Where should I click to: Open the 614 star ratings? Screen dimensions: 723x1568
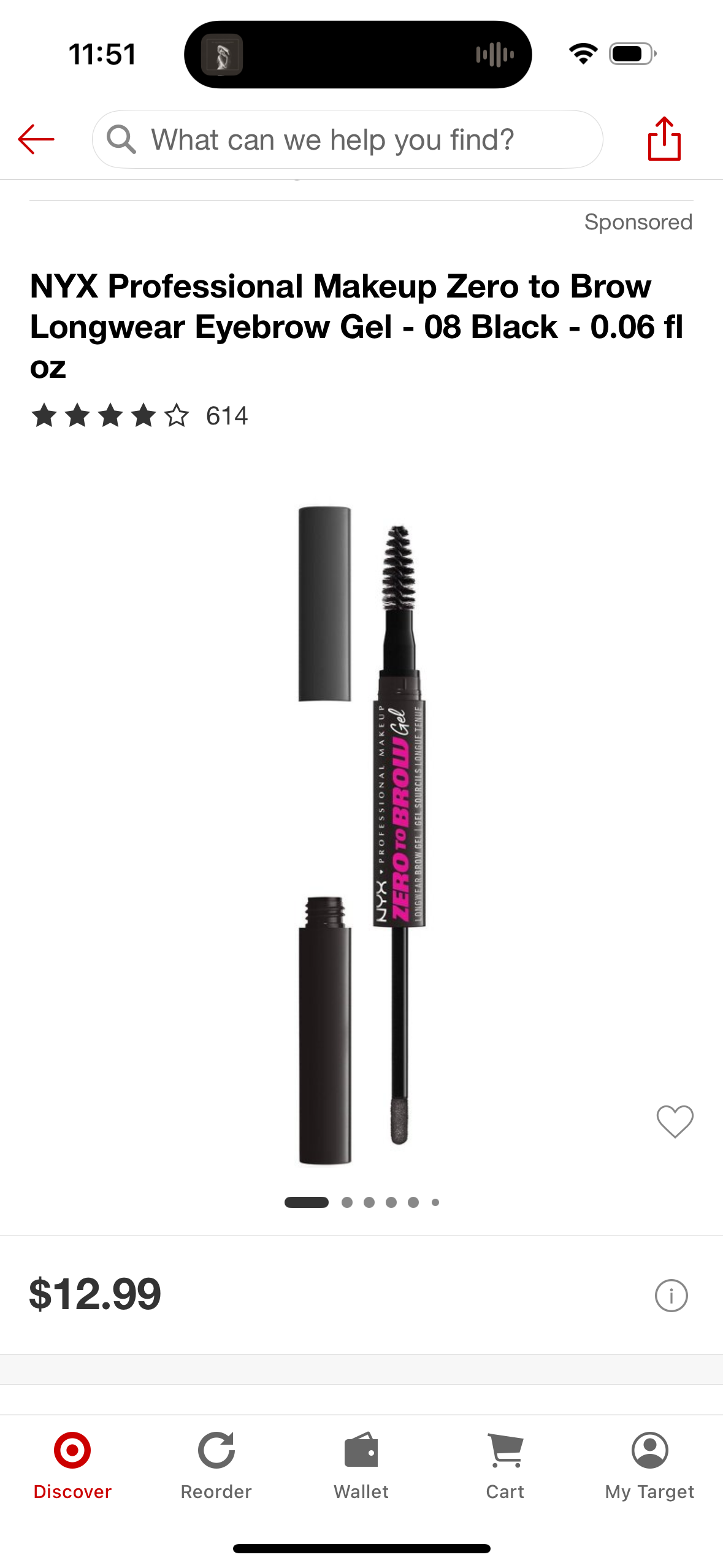click(140, 416)
